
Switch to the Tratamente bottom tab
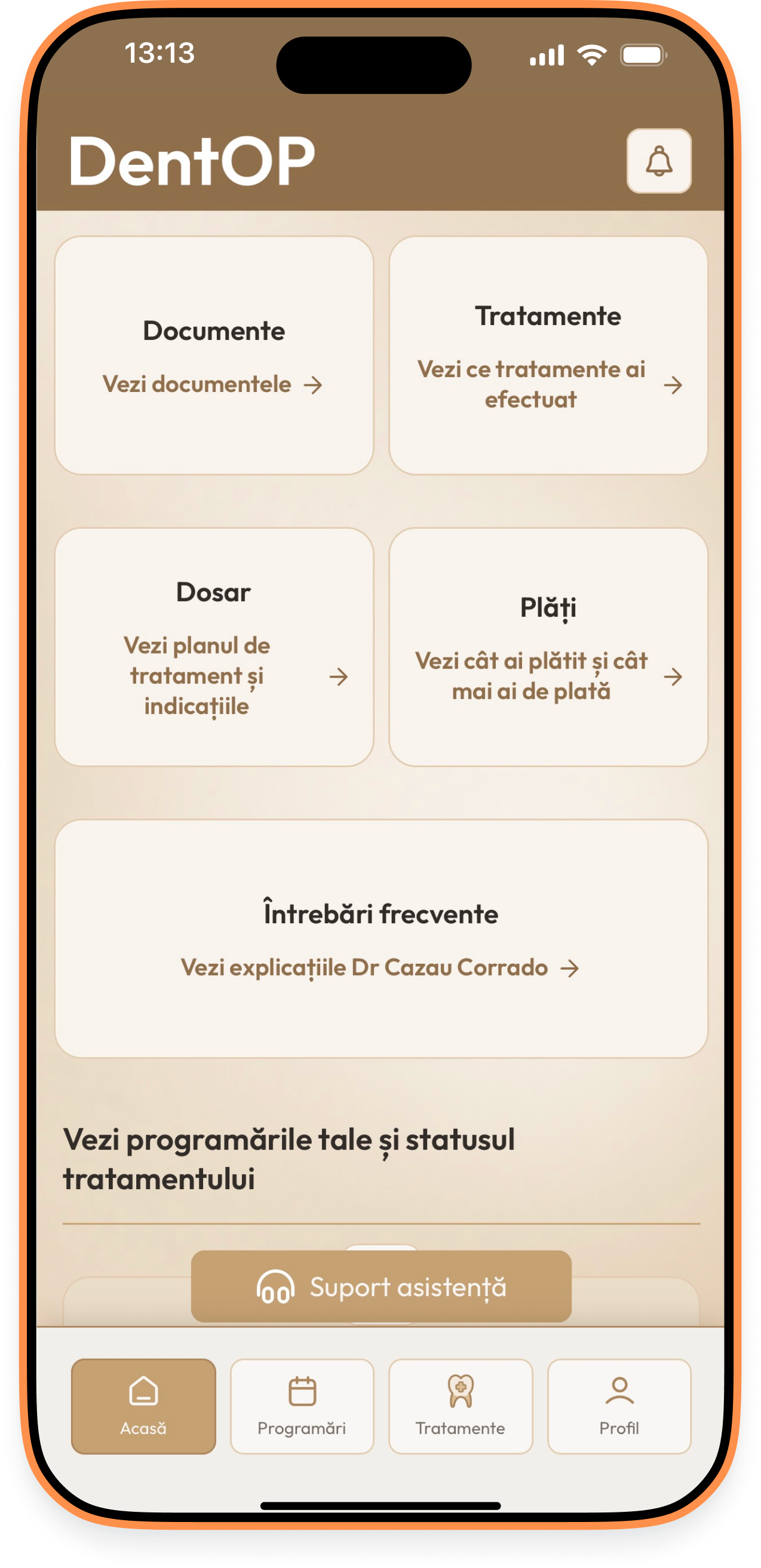(x=461, y=1406)
